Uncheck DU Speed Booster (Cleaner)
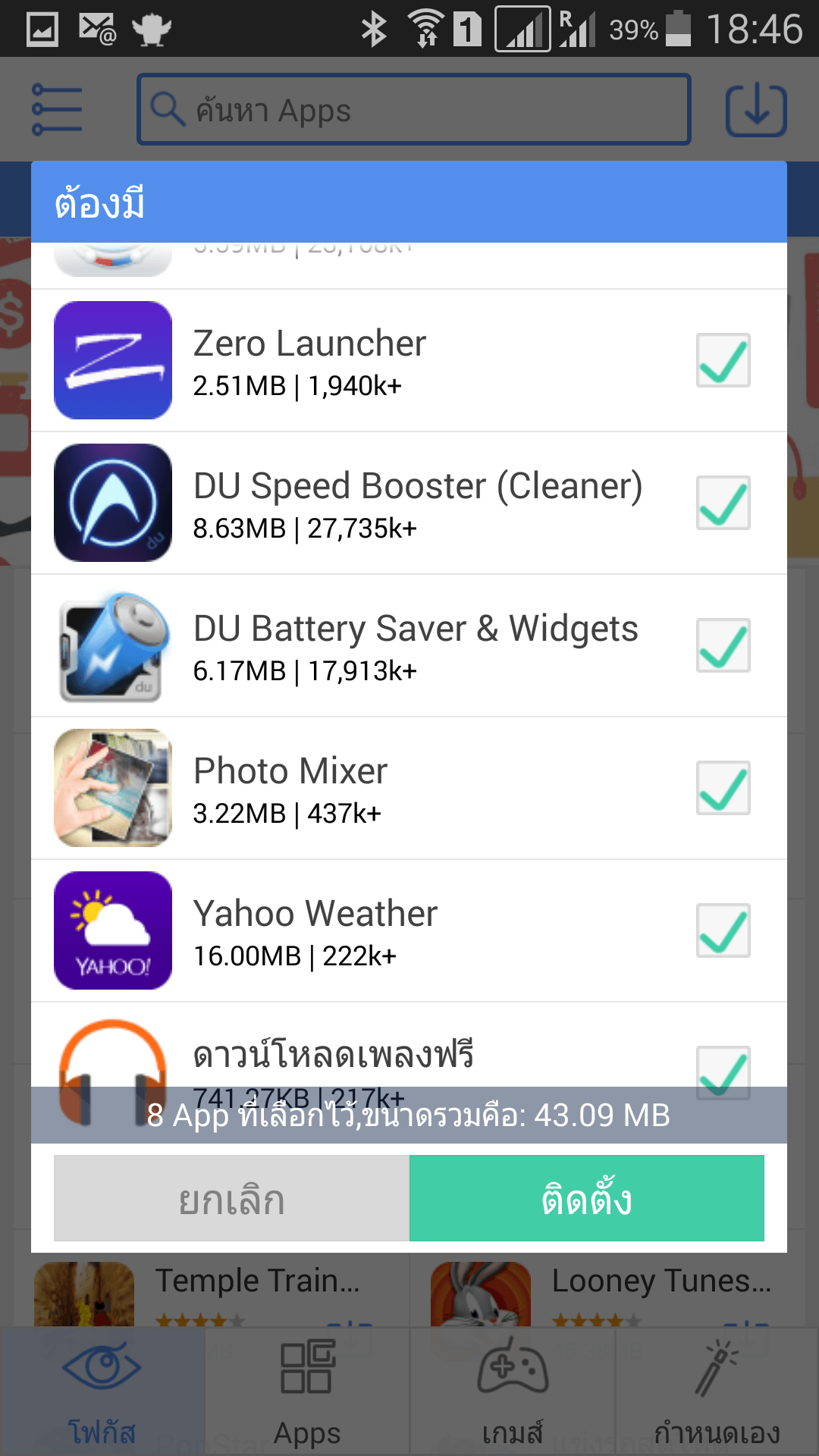The height and width of the screenshot is (1456, 819). [723, 503]
